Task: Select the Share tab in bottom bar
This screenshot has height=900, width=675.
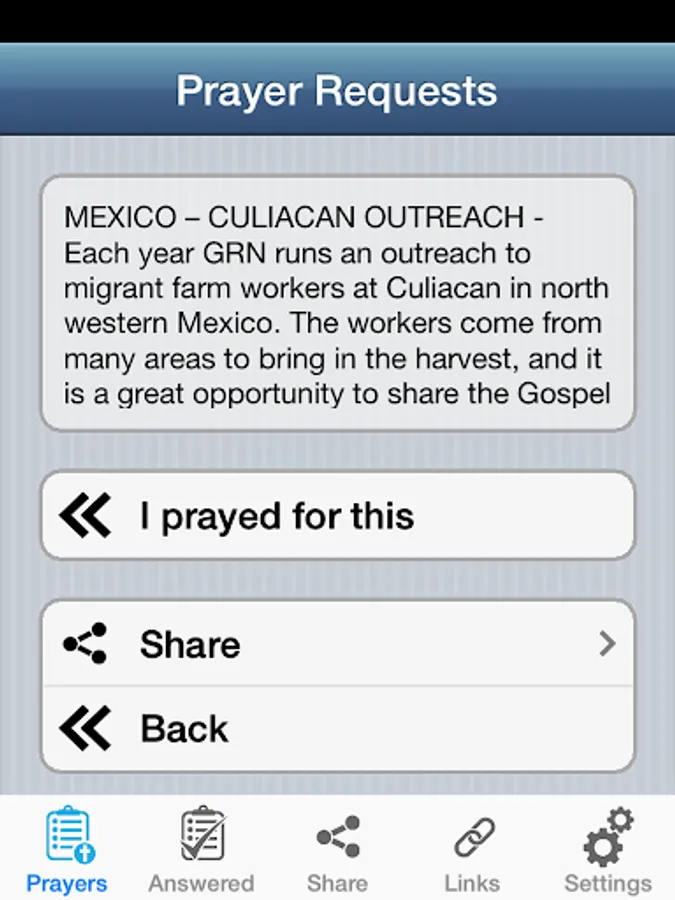Action: 337,850
